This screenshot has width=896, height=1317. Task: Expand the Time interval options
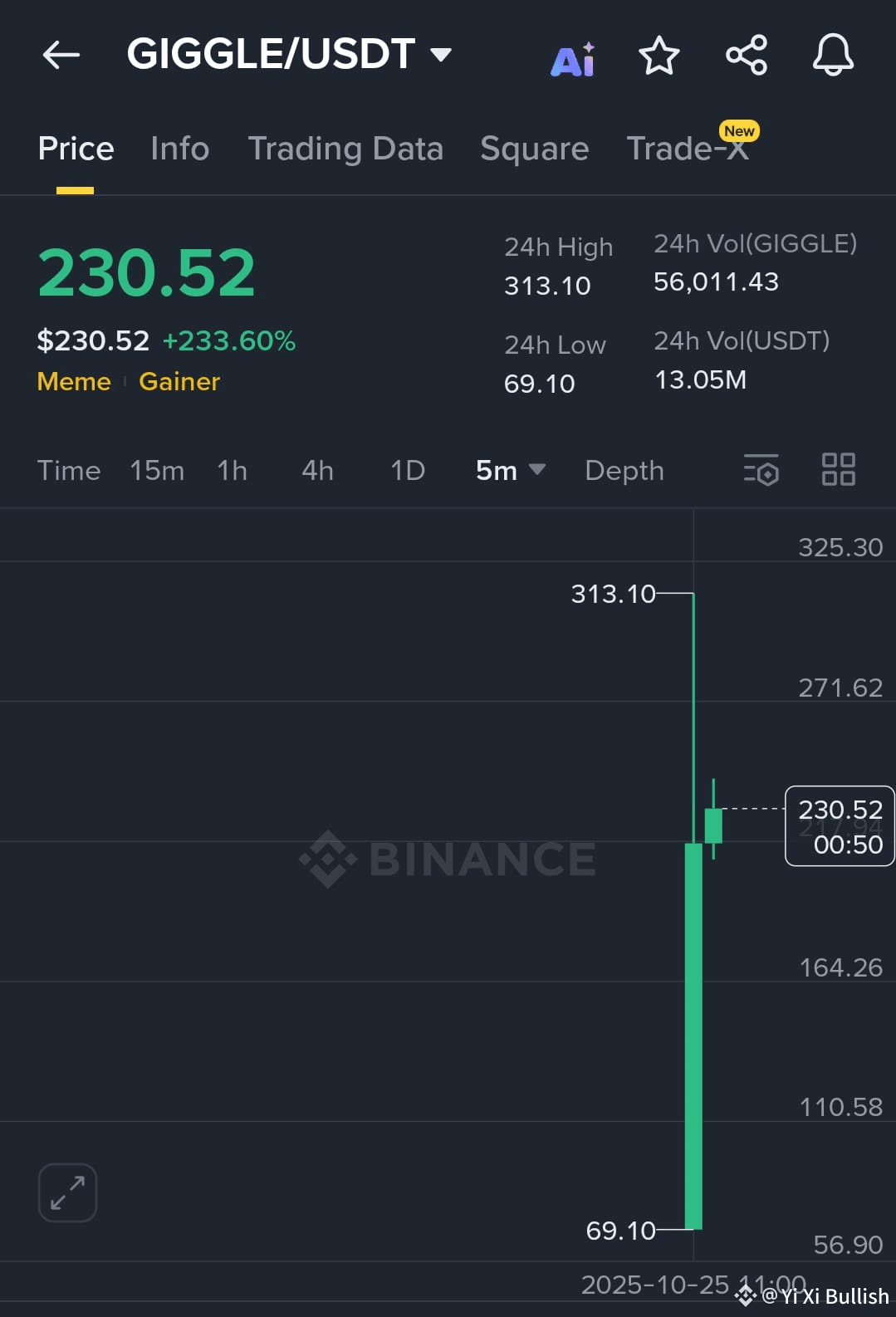[x=68, y=470]
